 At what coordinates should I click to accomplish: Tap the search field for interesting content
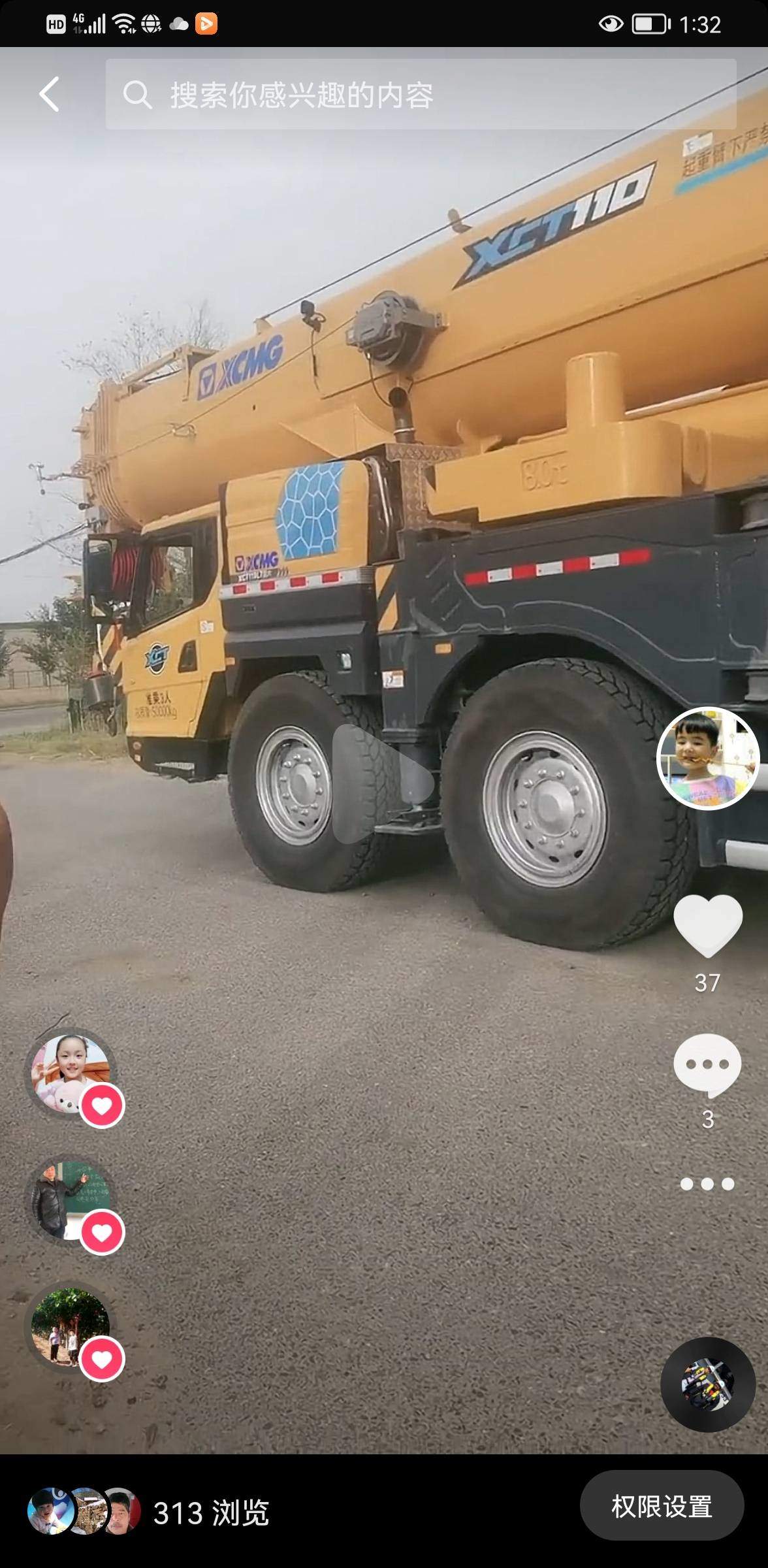(x=421, y=95)
